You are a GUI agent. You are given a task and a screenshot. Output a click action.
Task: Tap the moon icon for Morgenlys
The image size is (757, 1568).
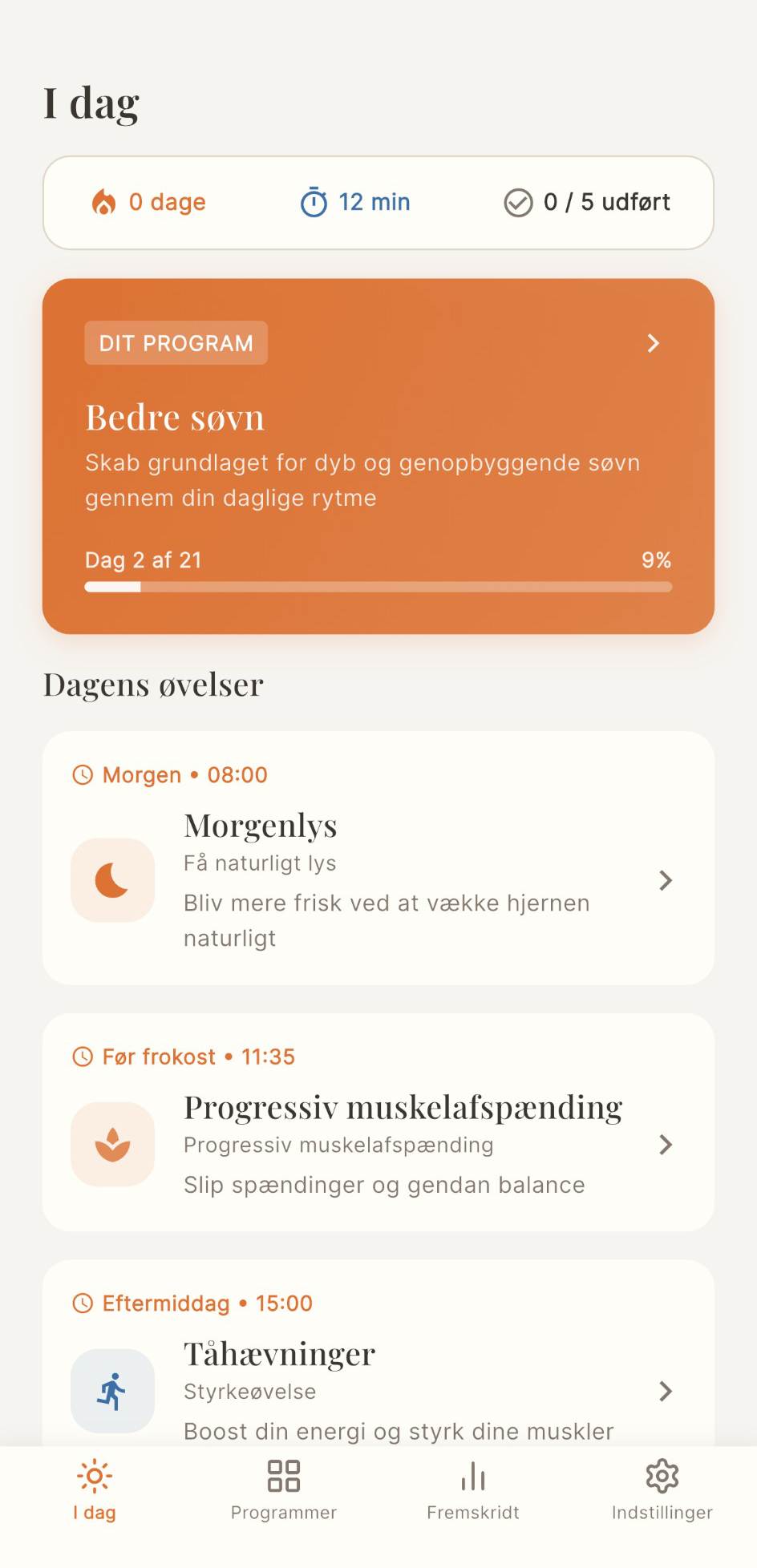click(x=112, y=879)
